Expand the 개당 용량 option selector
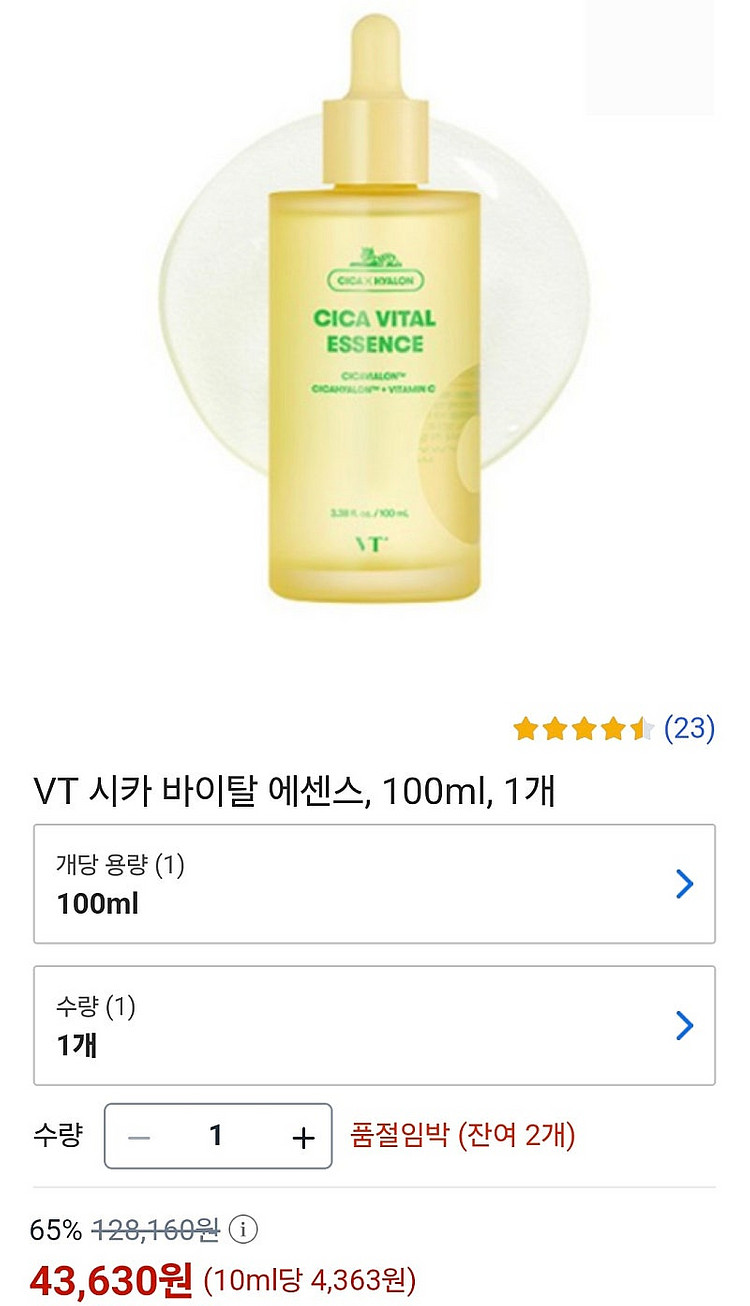 (x=375, y=883)
